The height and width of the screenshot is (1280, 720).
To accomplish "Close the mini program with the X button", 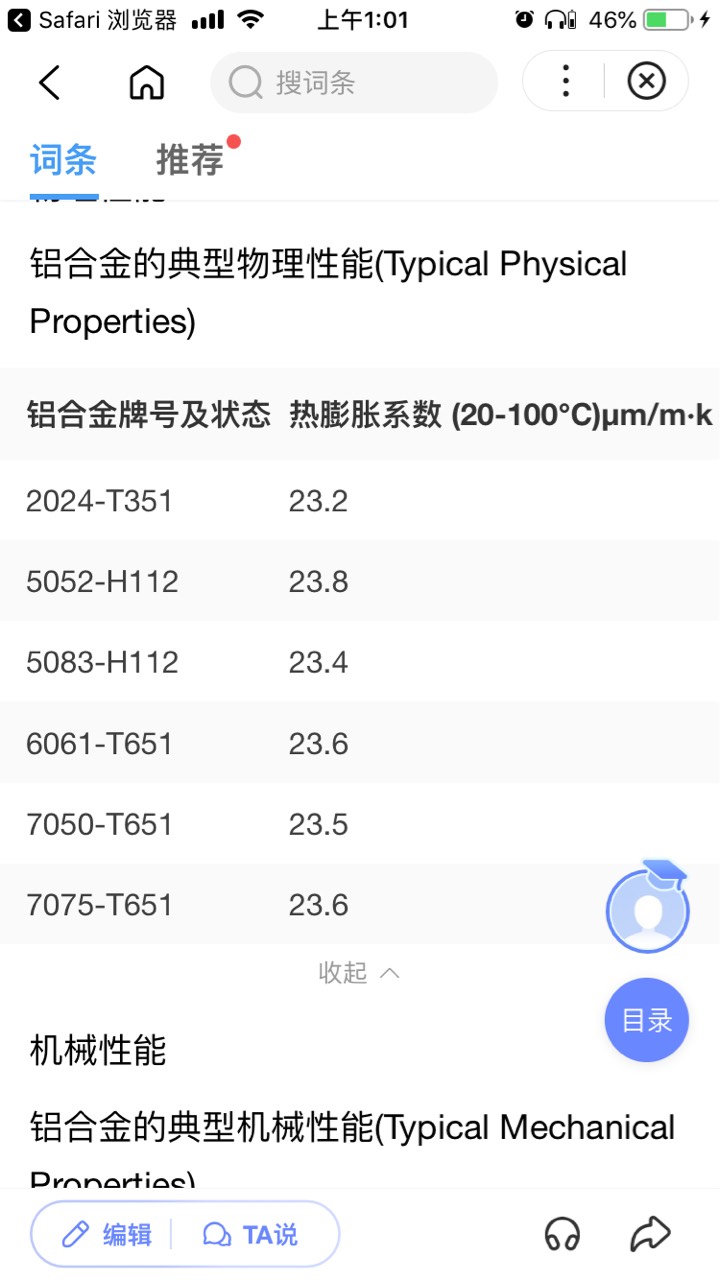I will click(646, 81).
